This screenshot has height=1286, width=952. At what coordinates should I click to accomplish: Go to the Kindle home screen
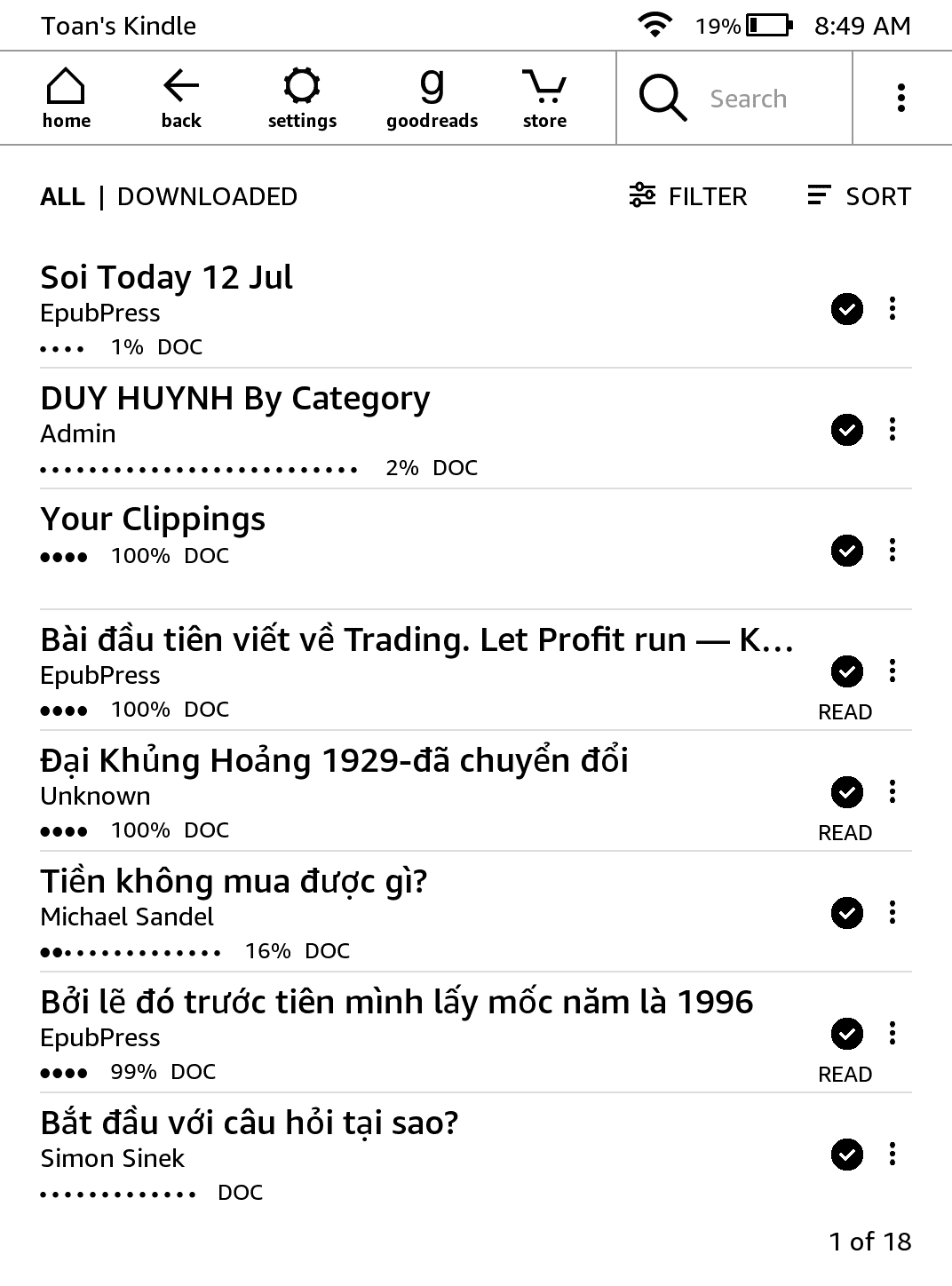click(x=66, y=99)
